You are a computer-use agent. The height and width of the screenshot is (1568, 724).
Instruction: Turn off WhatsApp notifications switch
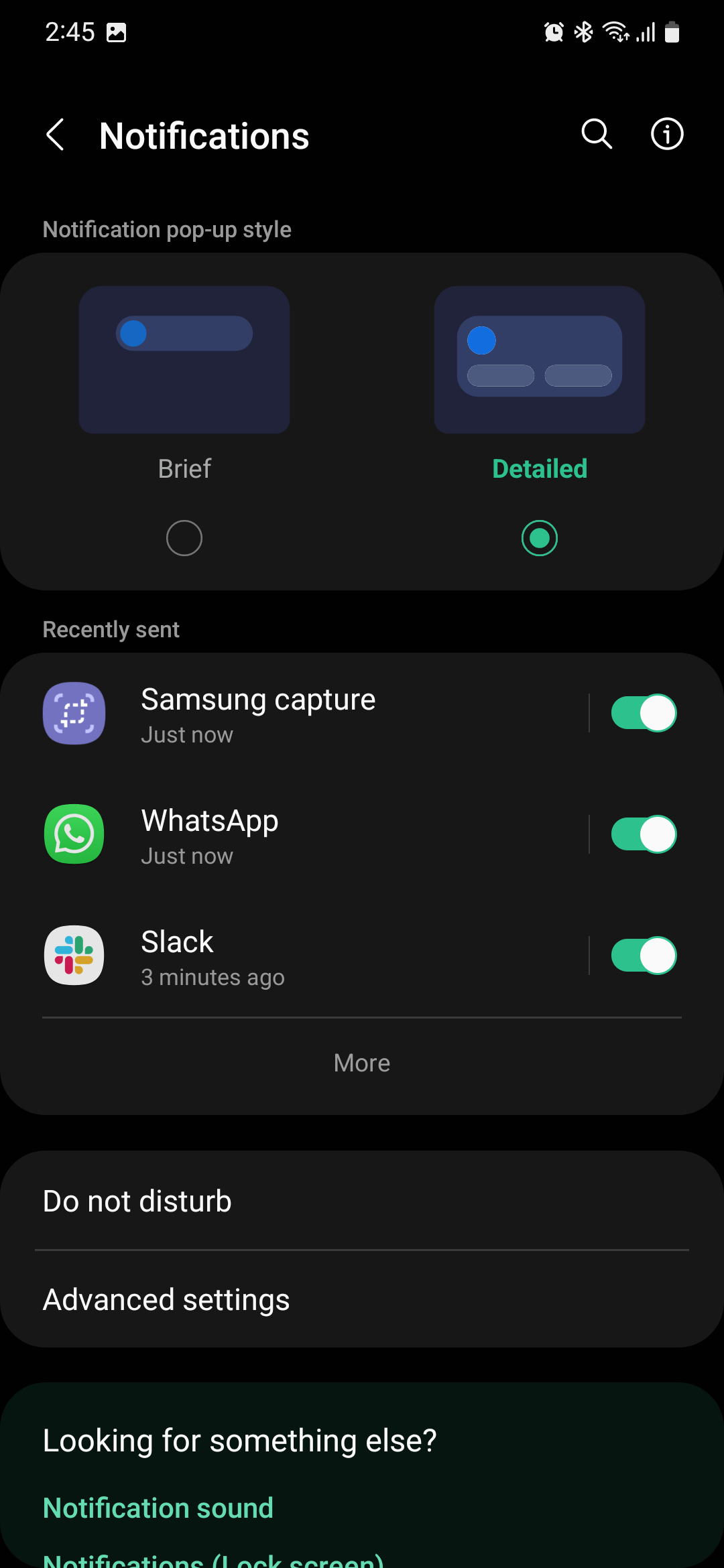coord(644,834)
